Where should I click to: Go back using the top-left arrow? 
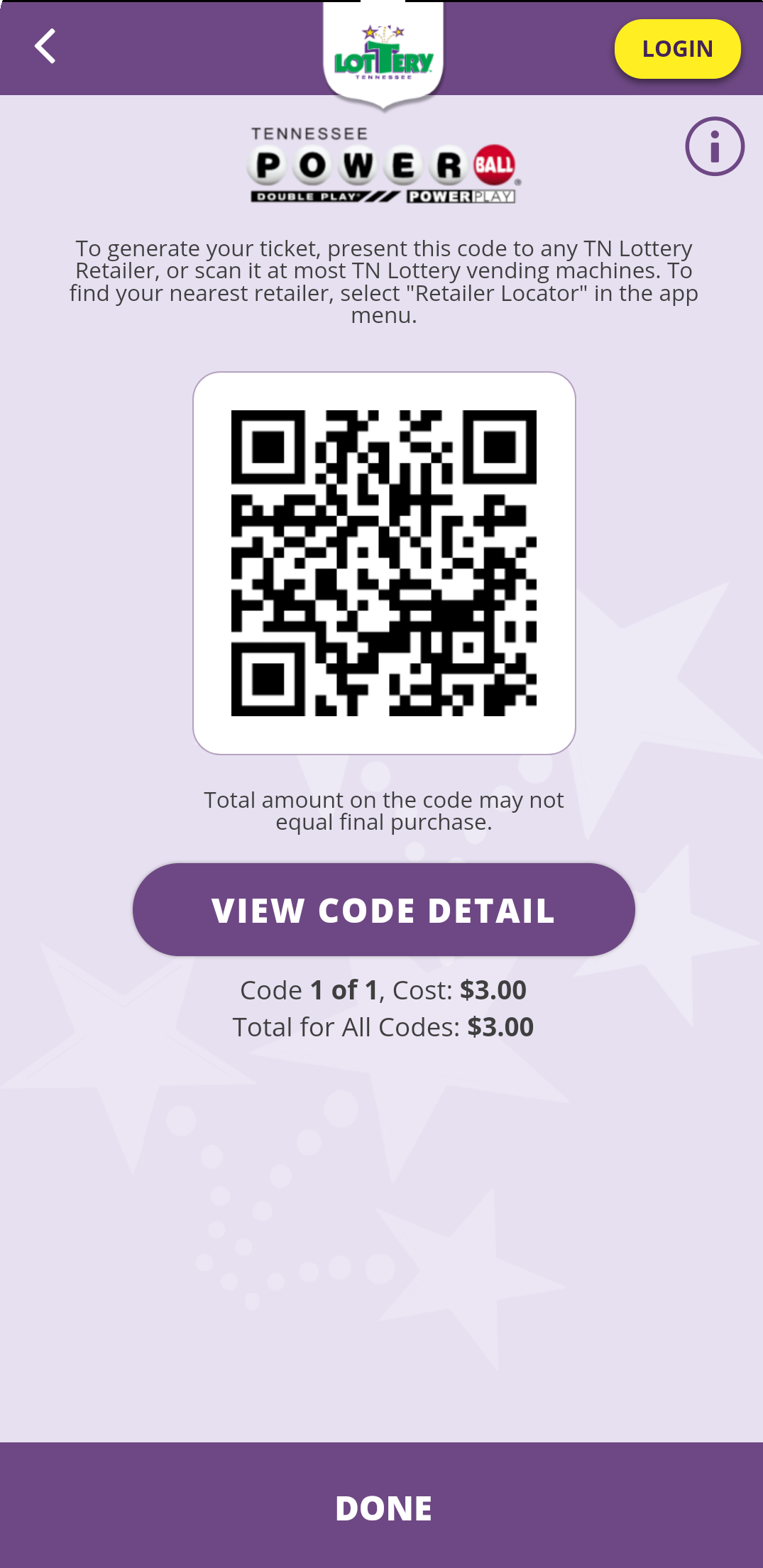[x=45, y=47]
